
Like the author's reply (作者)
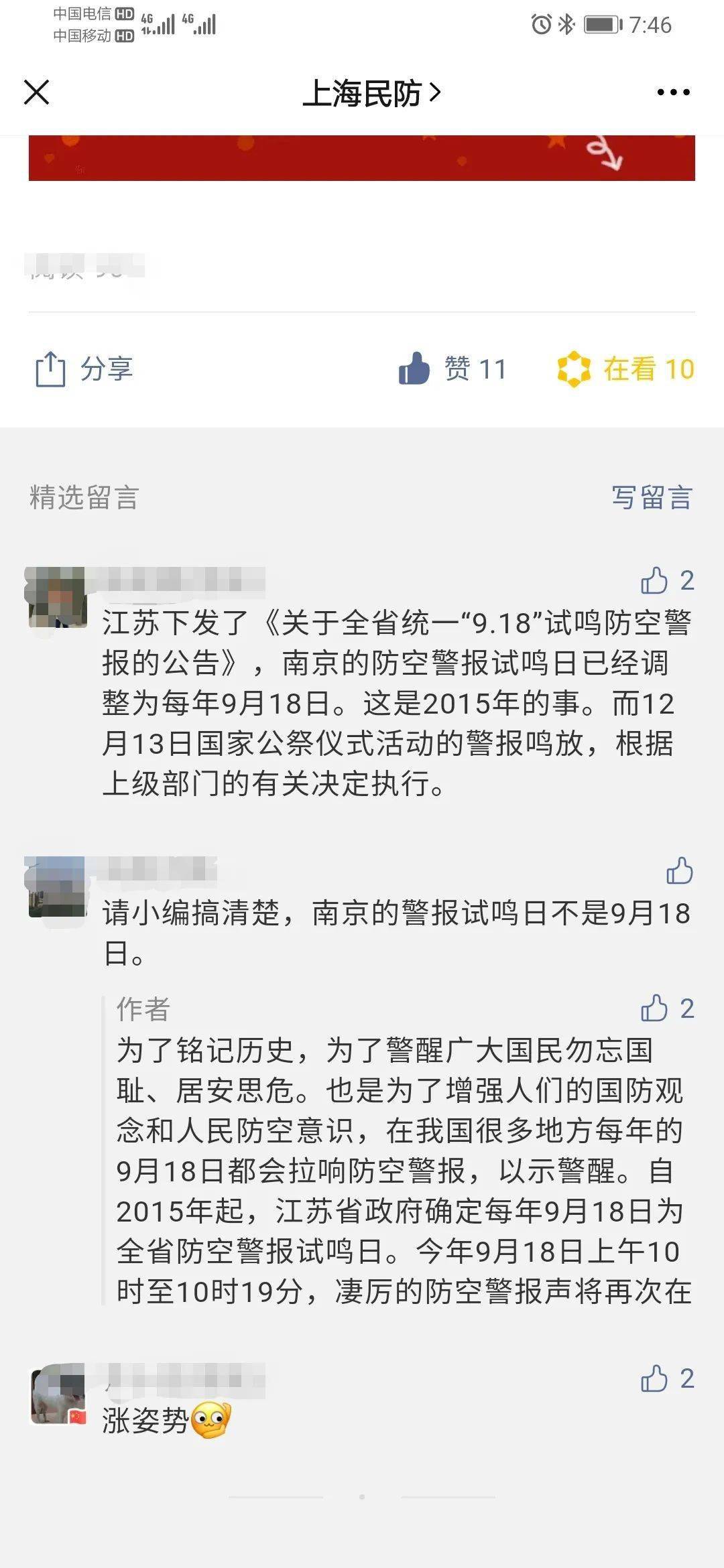pyautogui.click(x=667, y=1008)
